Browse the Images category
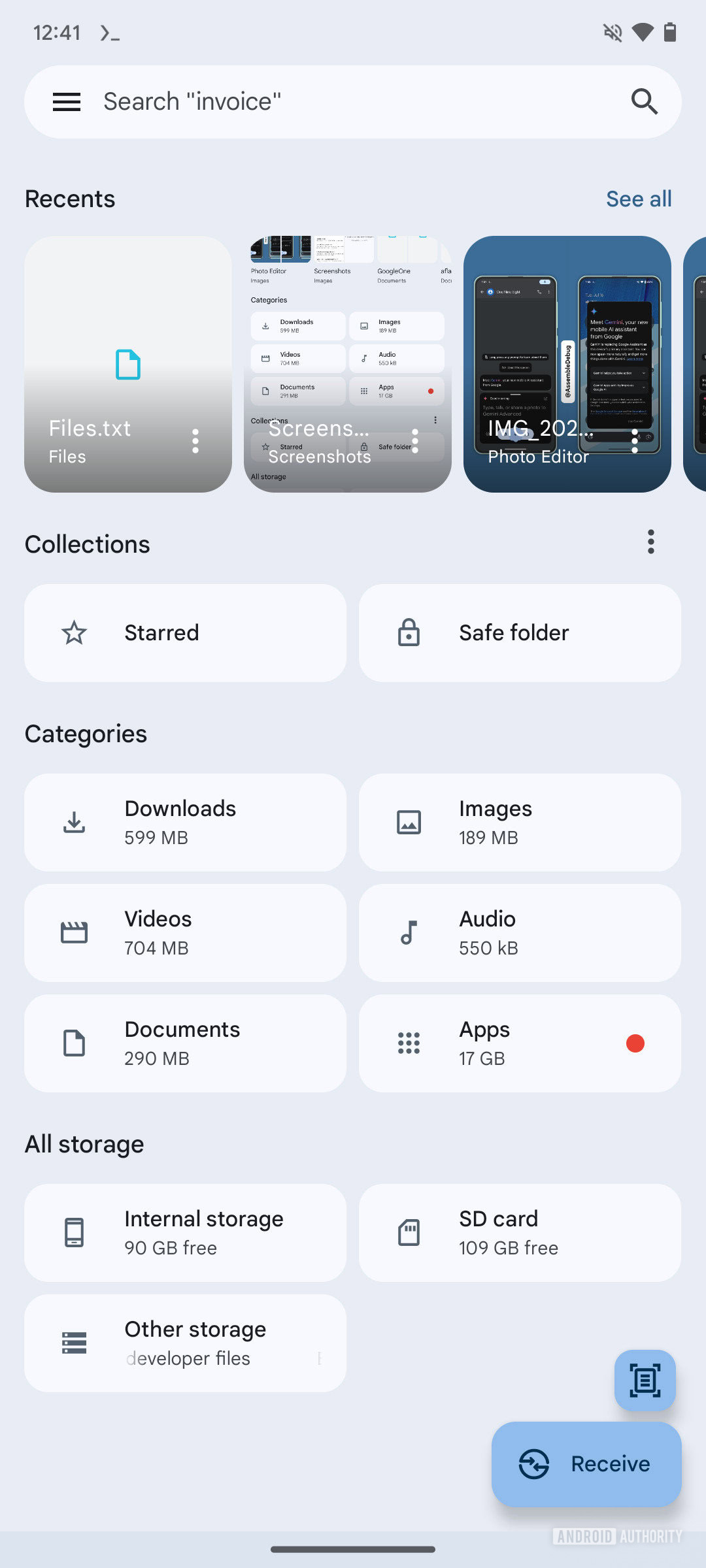 point(520,823)
